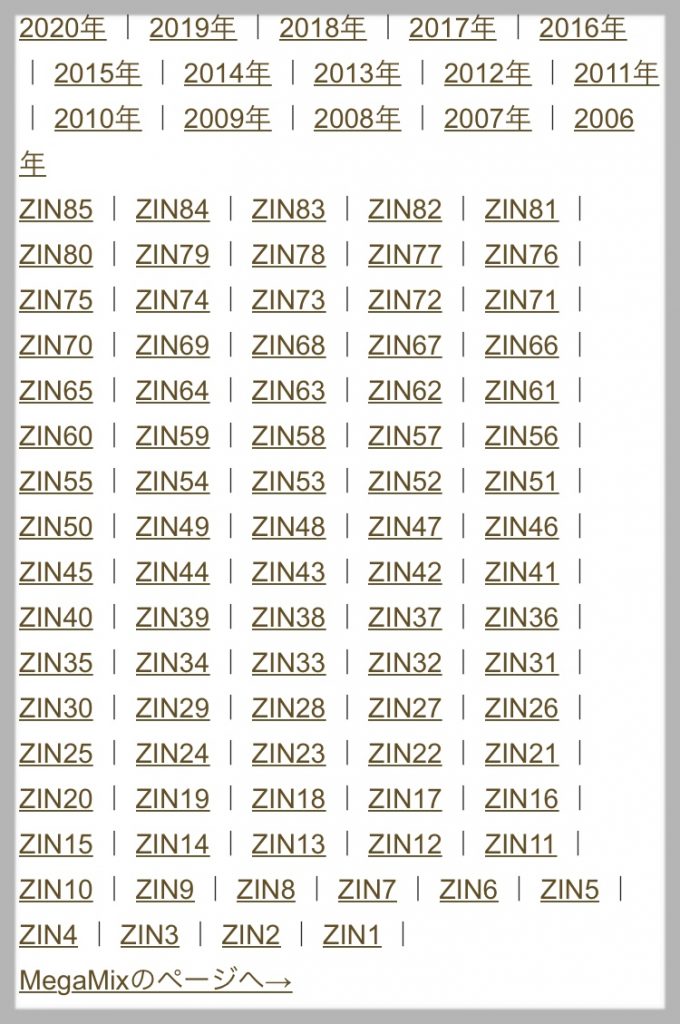Tap the ZIN64 link

click(x=172, y=391)
